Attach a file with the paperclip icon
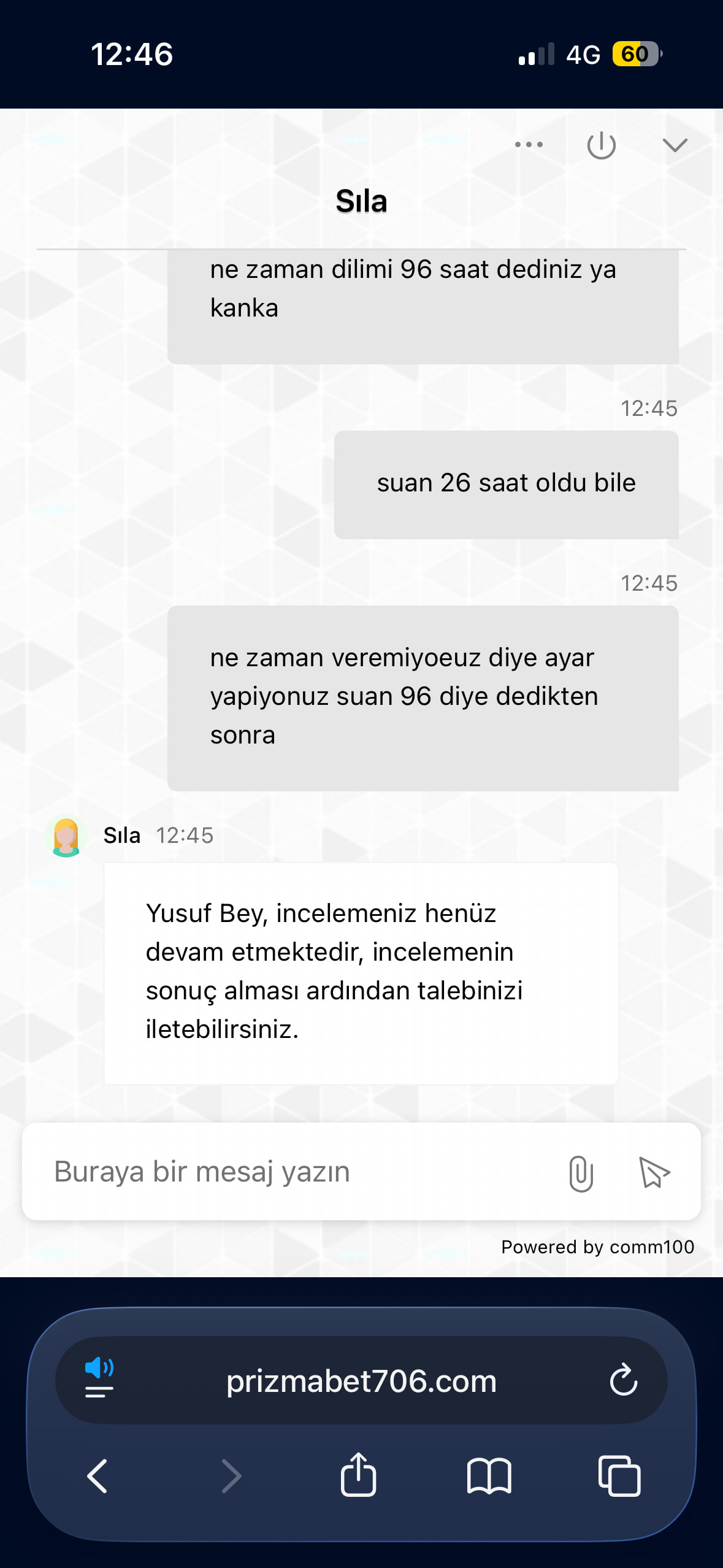This screenshot has height=1568, width=723. (x=581, y=1173)
